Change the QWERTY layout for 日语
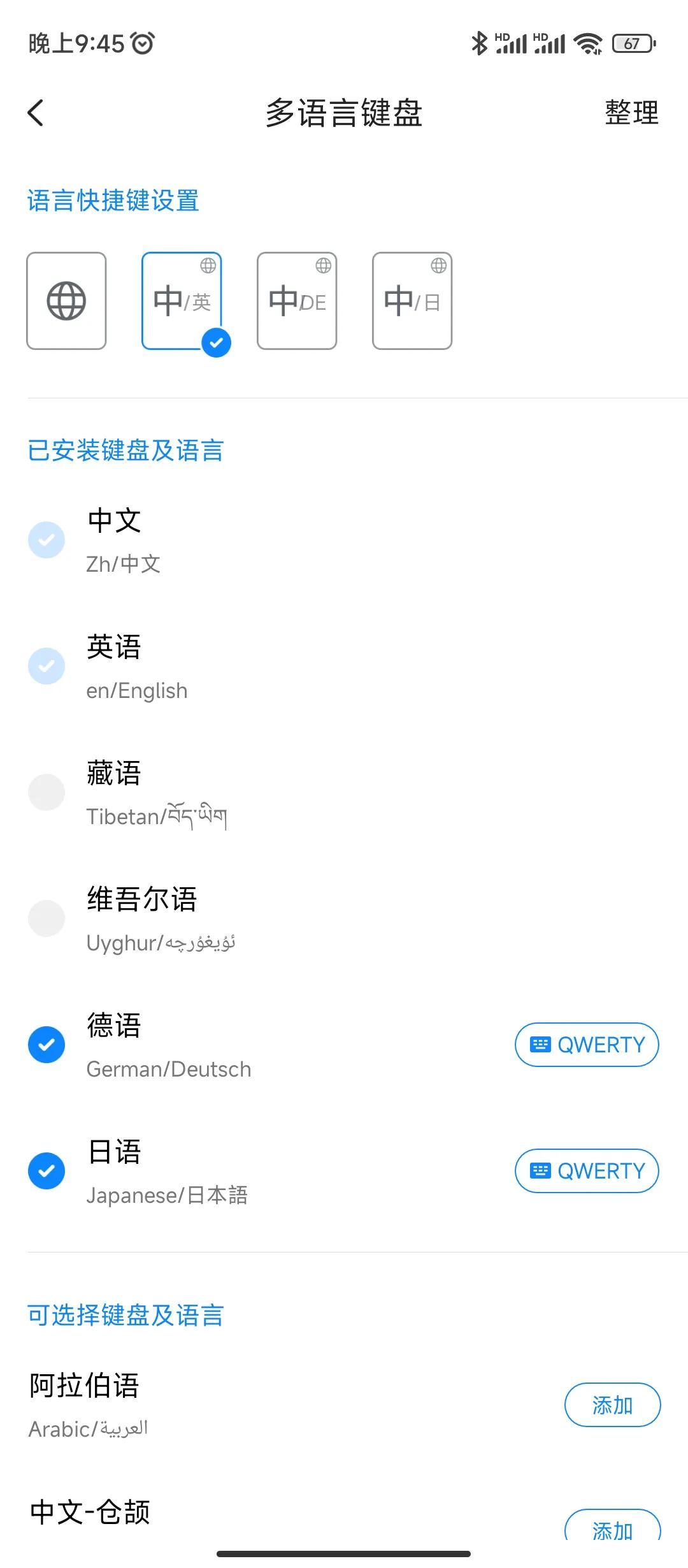 [x=587, y=1171]
